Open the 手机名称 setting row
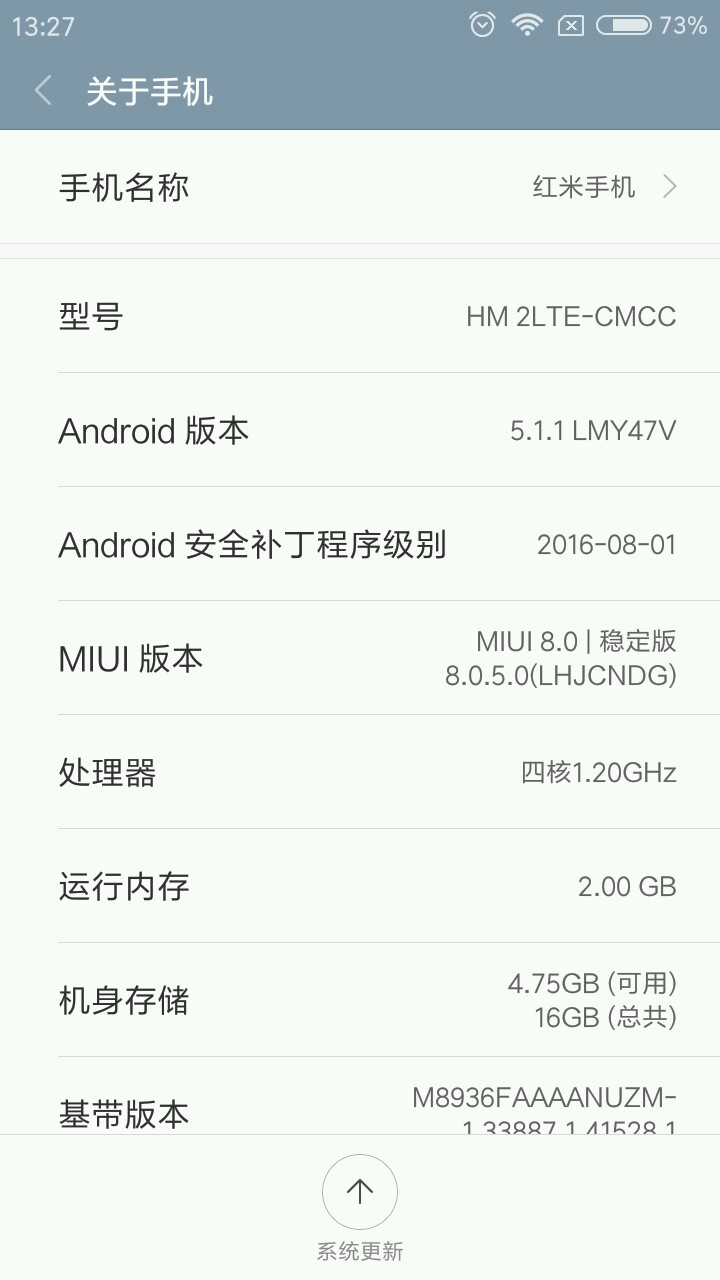The image size is (720, 1280). coord(360,187)
